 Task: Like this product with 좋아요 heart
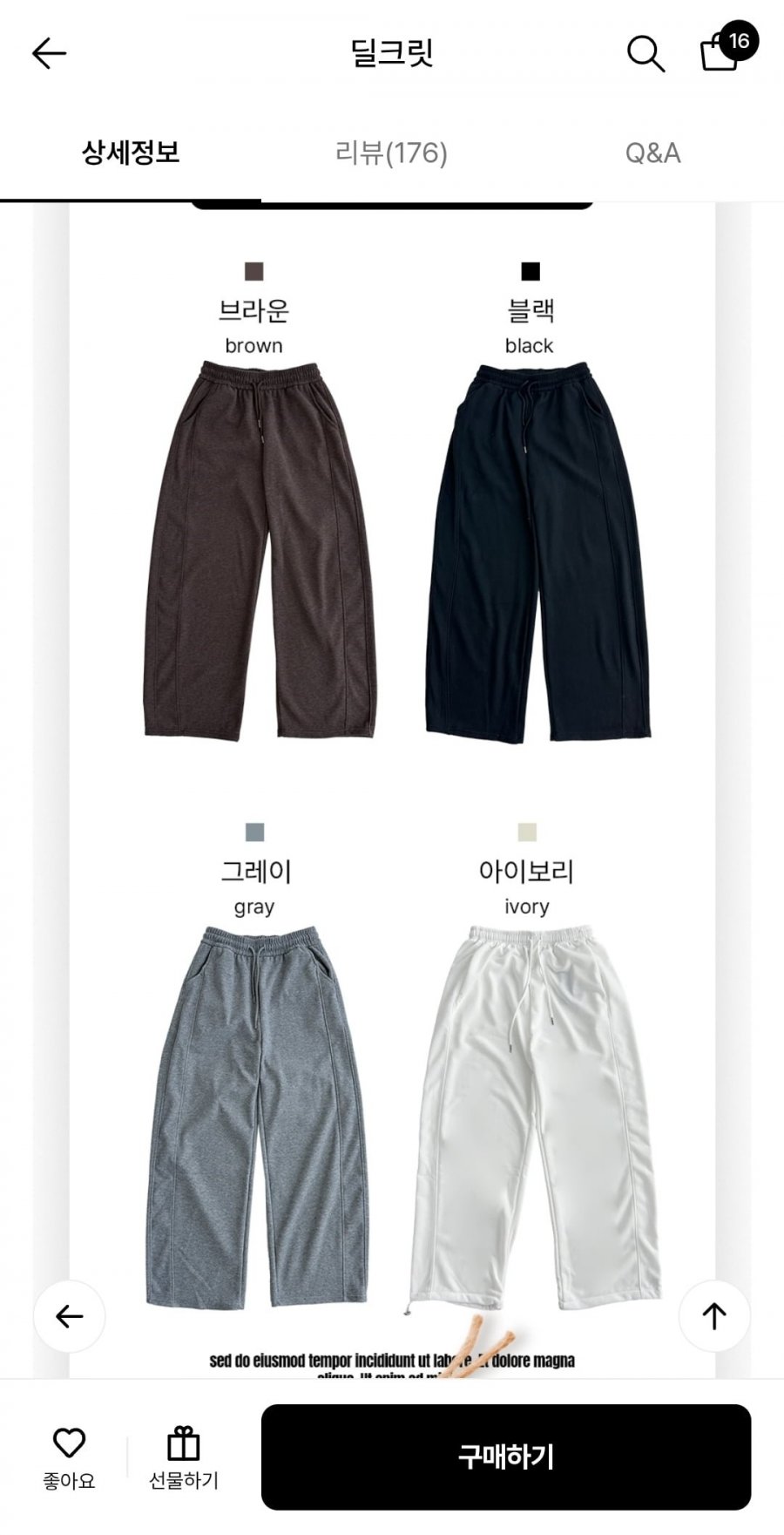click(x=69, y=1457)
